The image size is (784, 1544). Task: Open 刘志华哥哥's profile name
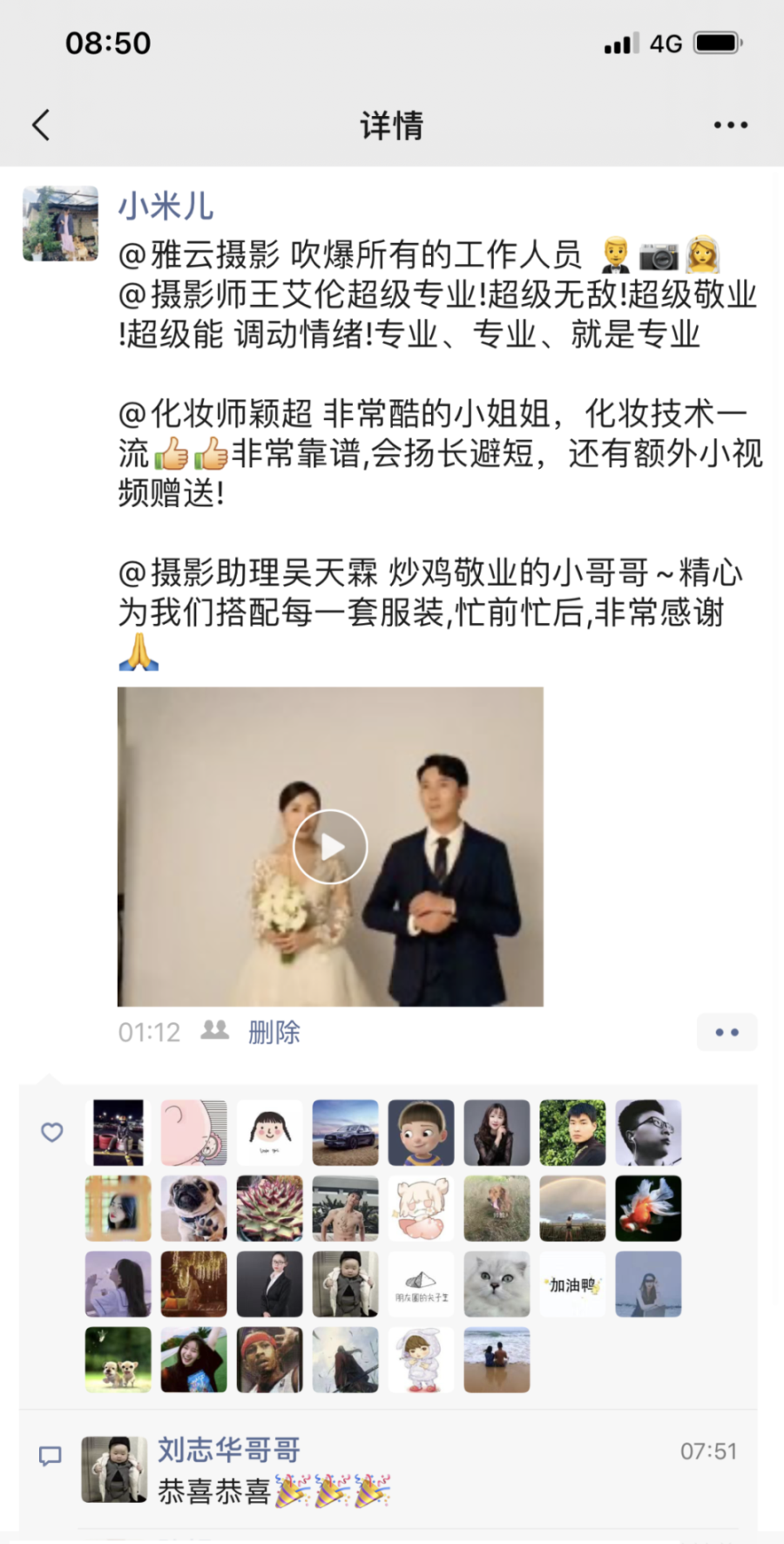[228, 1450]
